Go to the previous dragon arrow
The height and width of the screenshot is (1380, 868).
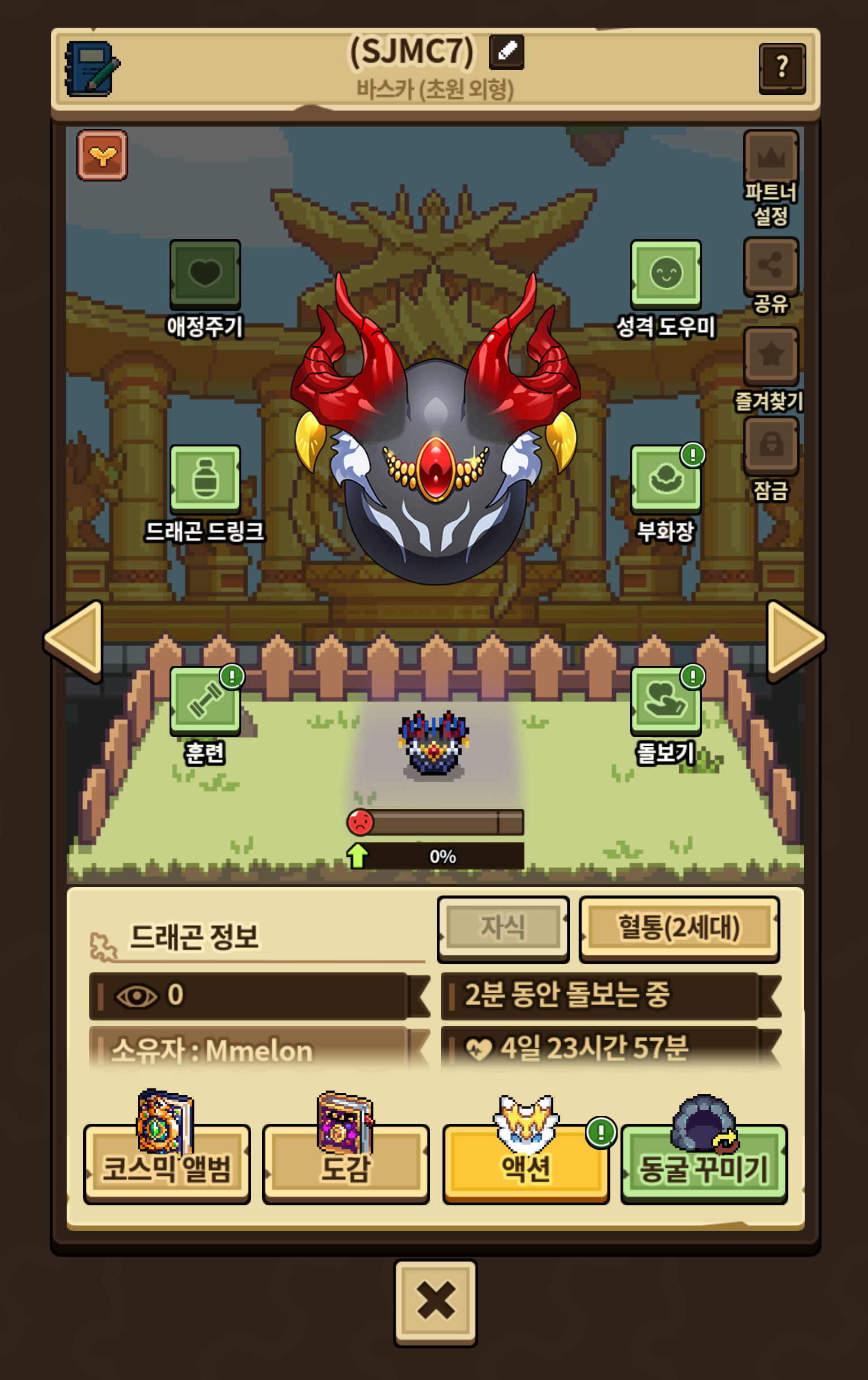(x=75, y=641)
